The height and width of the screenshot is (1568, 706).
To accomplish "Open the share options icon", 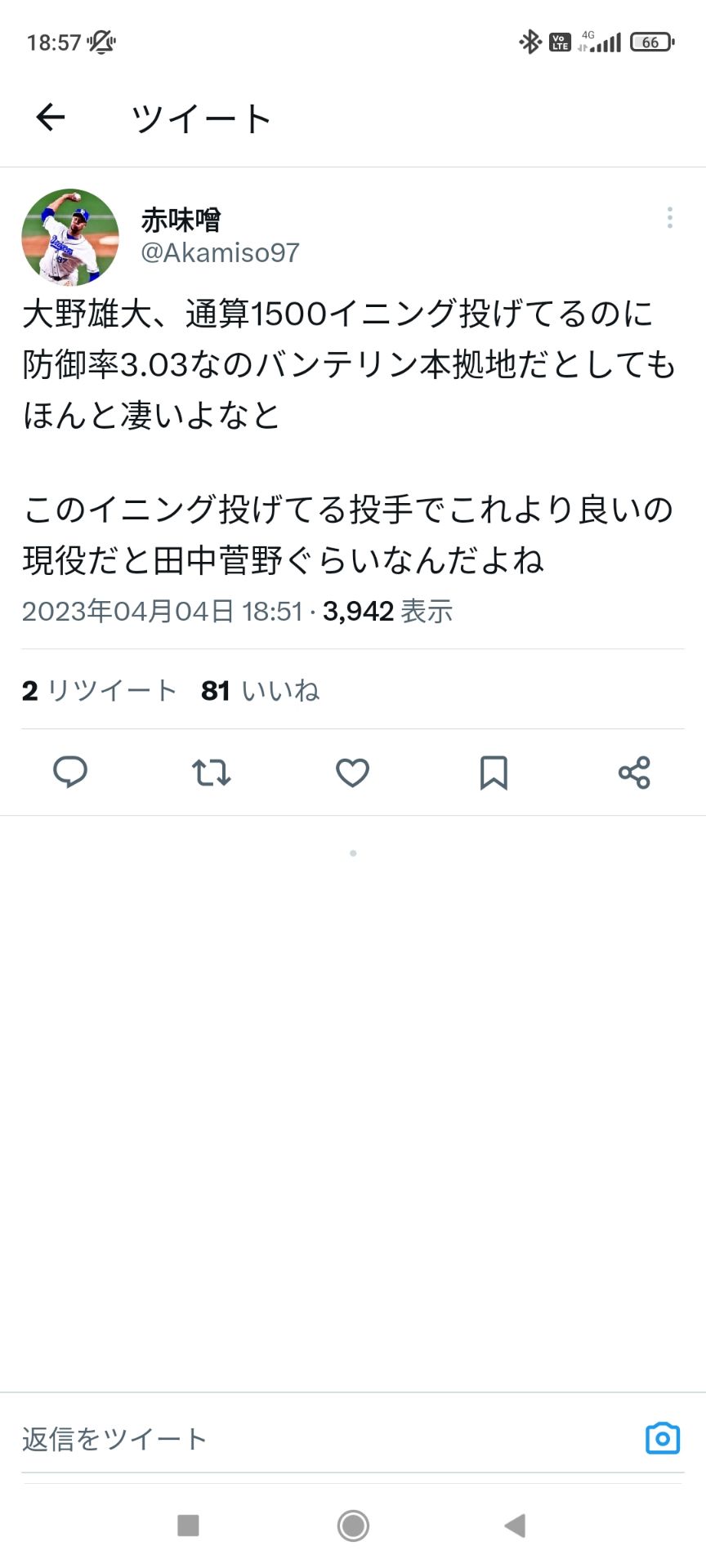I will point(632,773).
